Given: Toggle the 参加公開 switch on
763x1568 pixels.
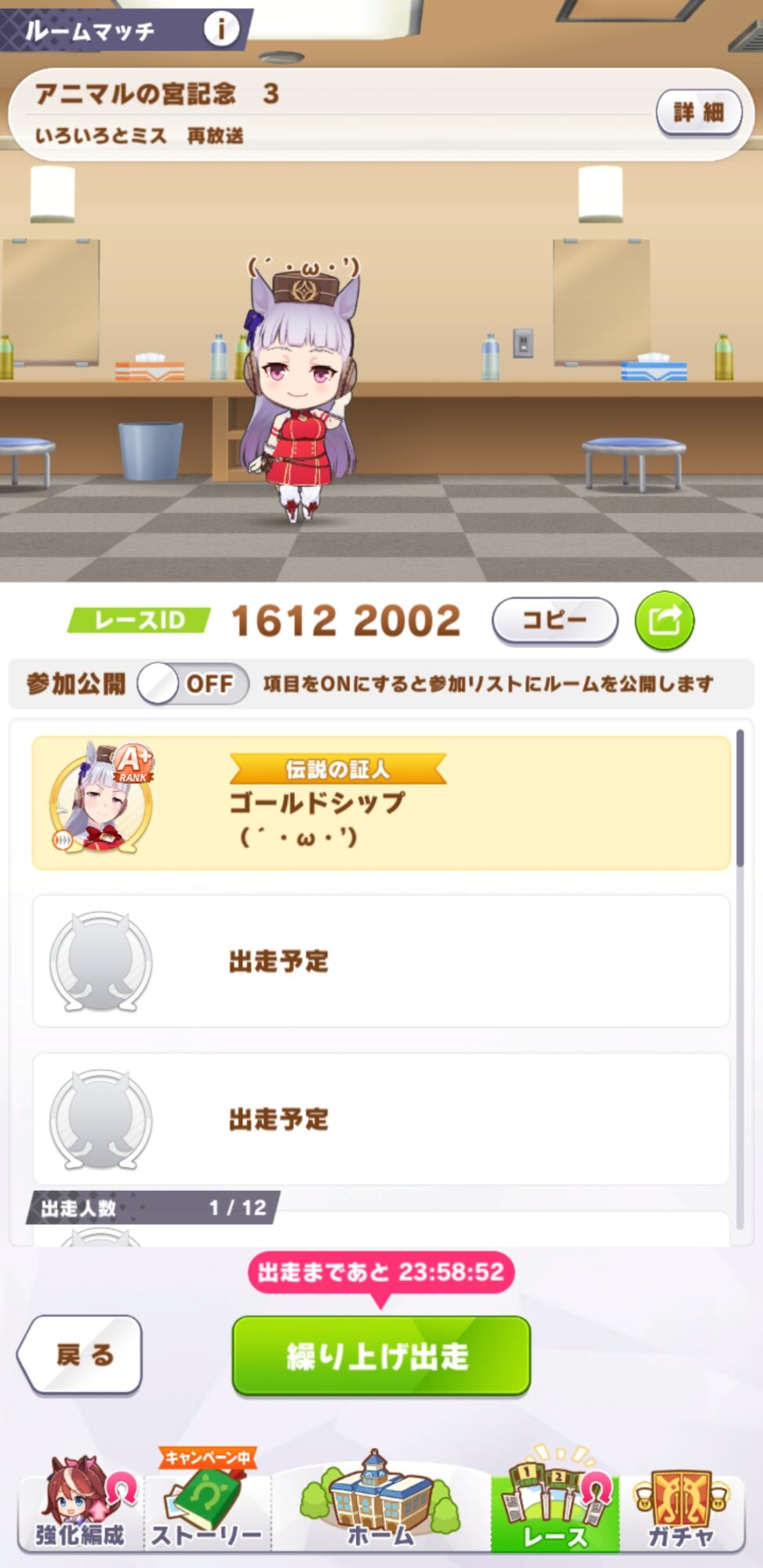Looking at the screenshot, I should pos(192,684).
